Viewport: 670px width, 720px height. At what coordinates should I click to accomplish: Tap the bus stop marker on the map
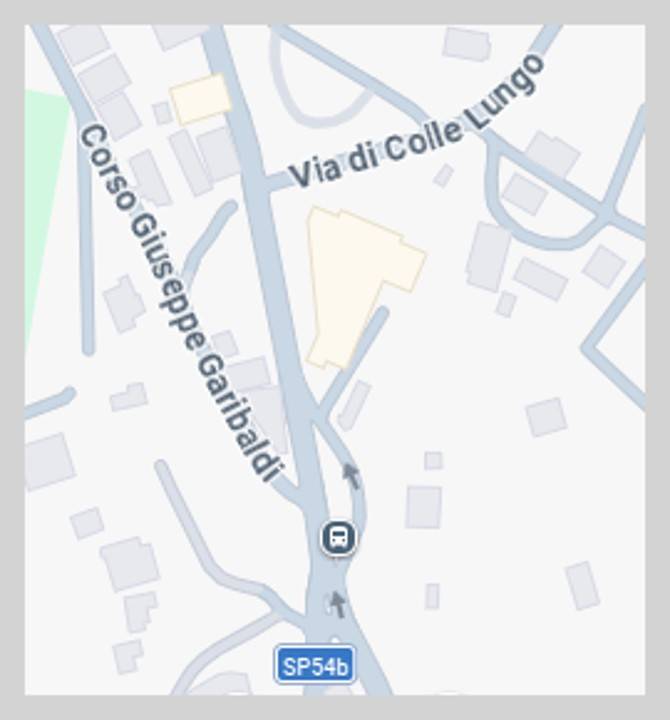pyautogui.click(x=339, y=537)
